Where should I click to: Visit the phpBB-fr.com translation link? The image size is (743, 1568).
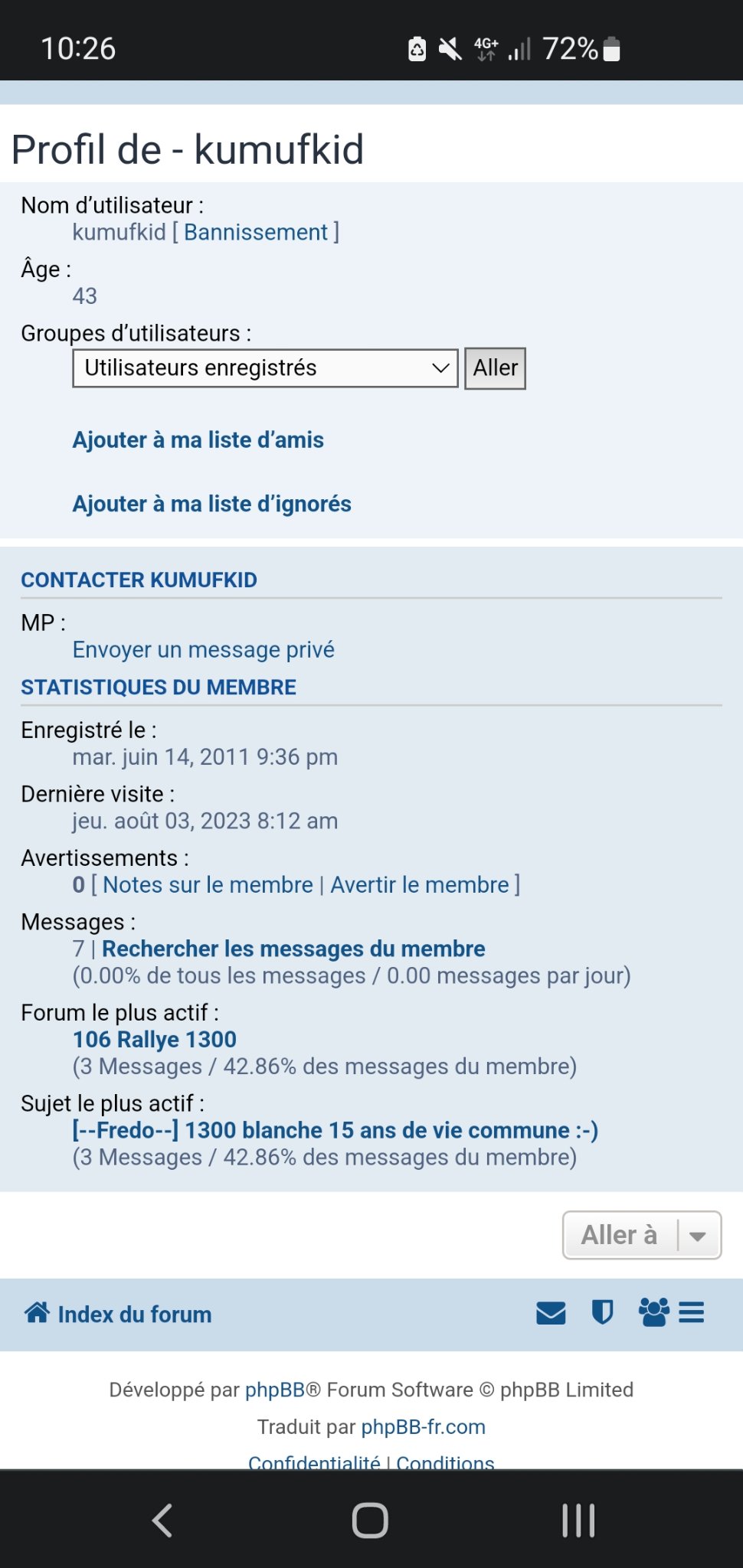(423, 1427)
